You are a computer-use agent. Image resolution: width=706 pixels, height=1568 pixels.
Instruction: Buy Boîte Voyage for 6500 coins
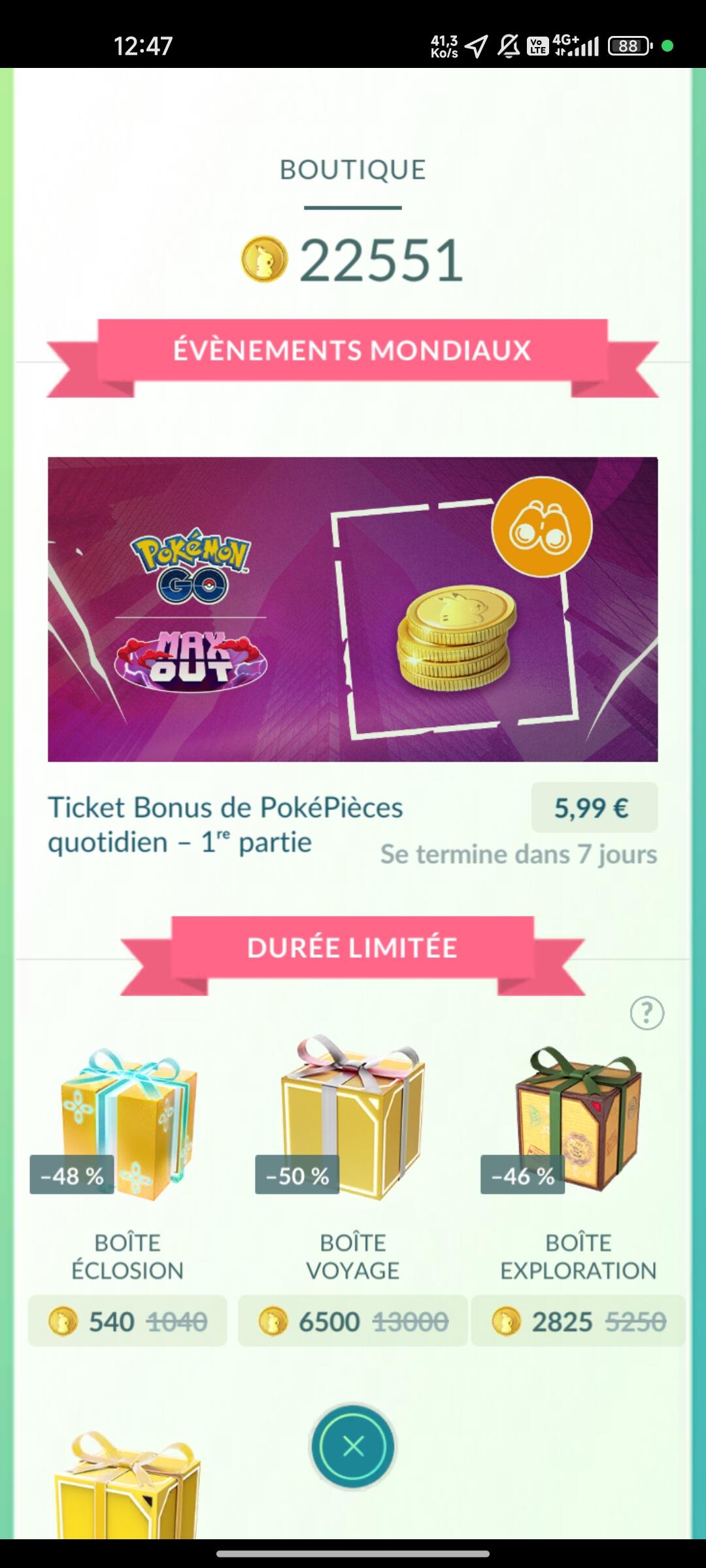tap(353, 1322)
